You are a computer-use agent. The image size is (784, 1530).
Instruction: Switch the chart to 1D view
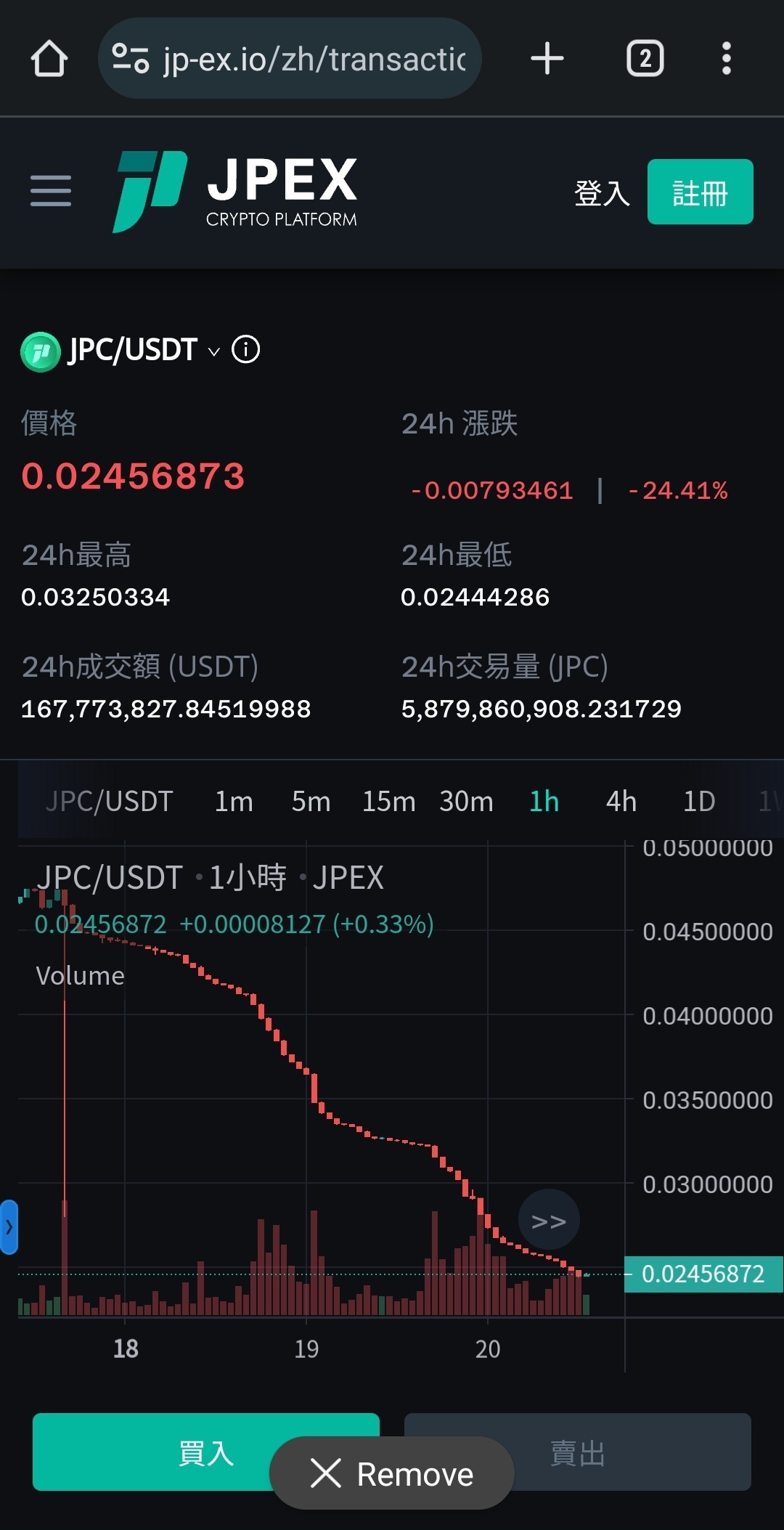pos(698,801)
